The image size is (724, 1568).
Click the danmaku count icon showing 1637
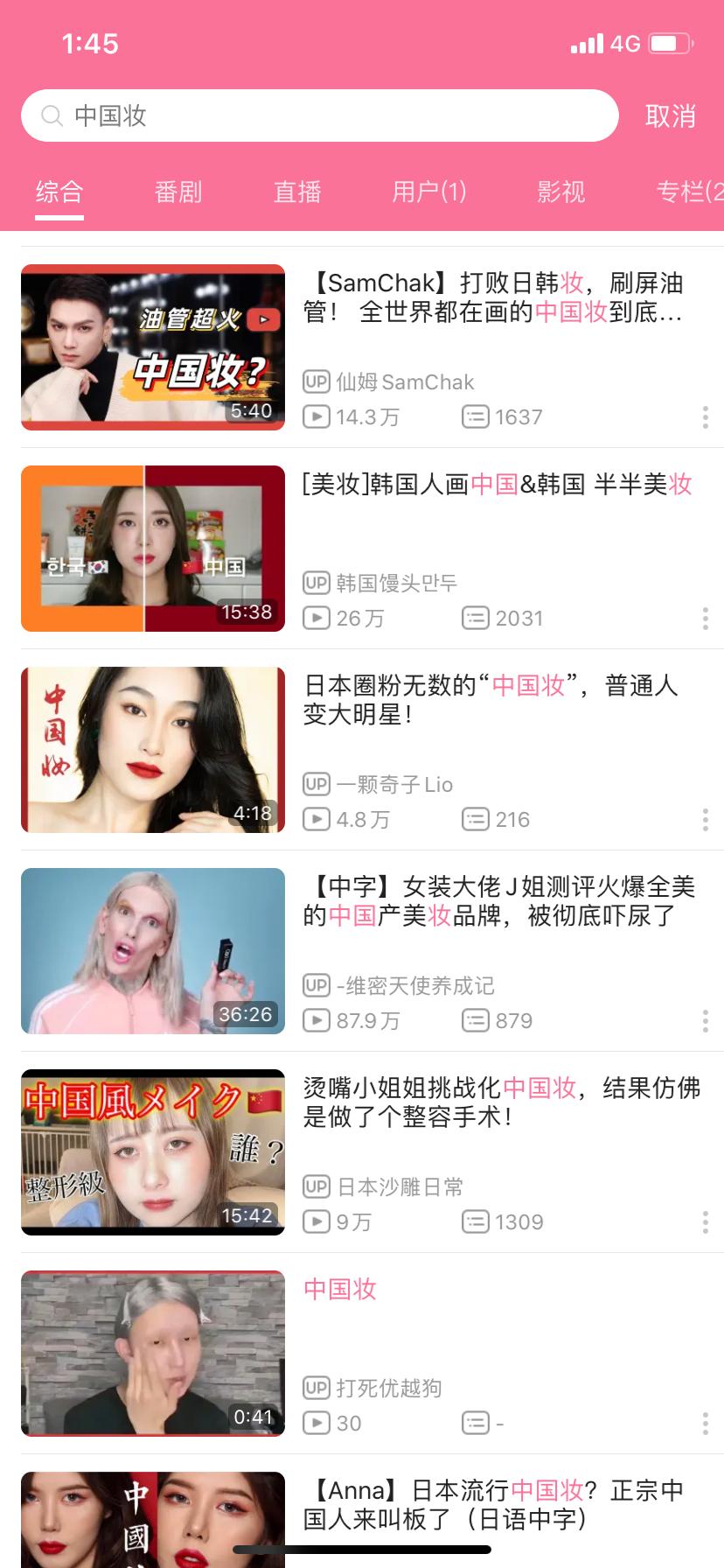coord(474,417)
